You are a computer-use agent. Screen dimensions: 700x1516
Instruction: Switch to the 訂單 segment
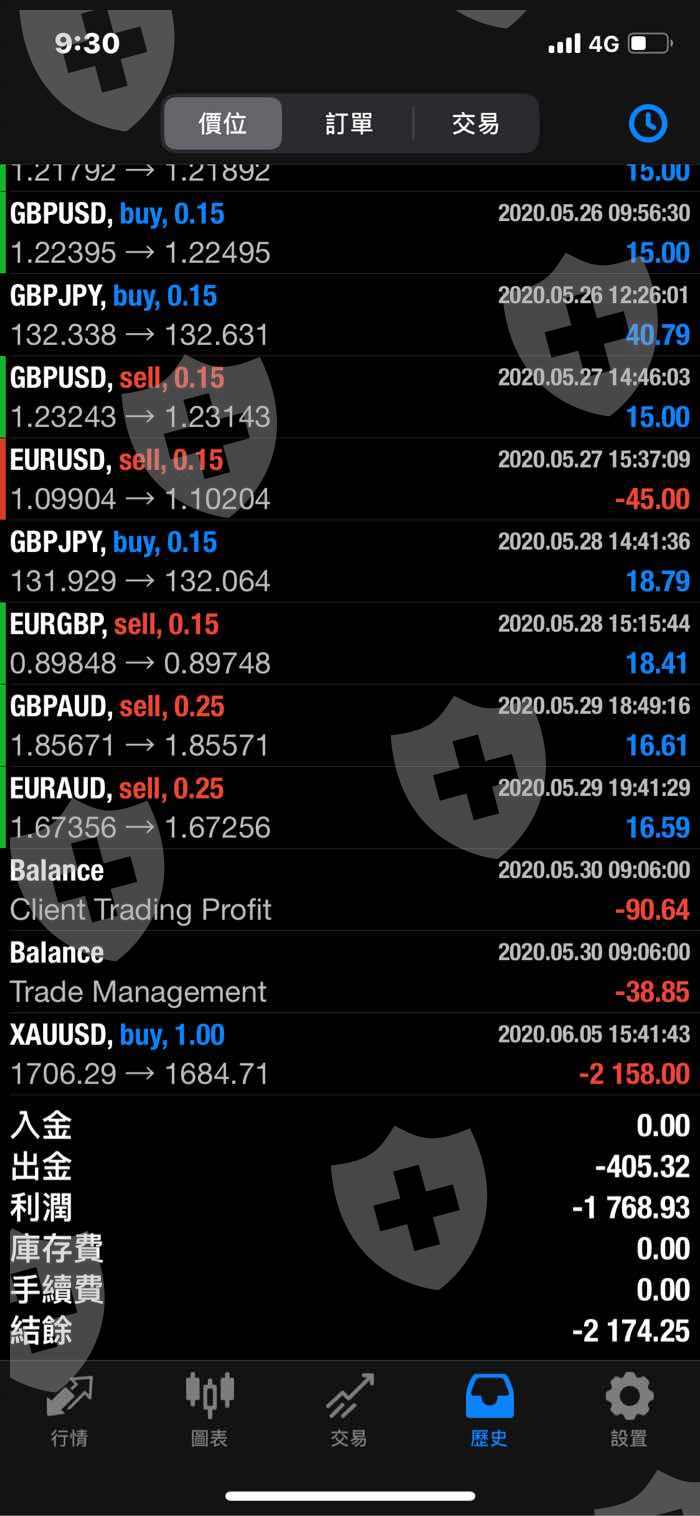pos(349,124)
